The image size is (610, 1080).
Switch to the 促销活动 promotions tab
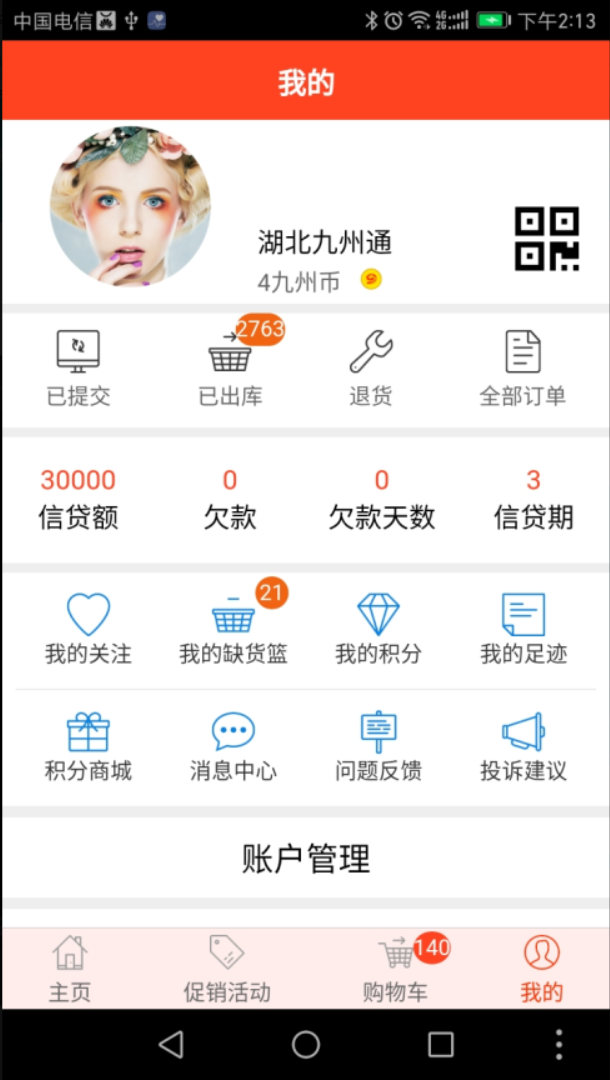pyautogui.click(x=227, y=968)
